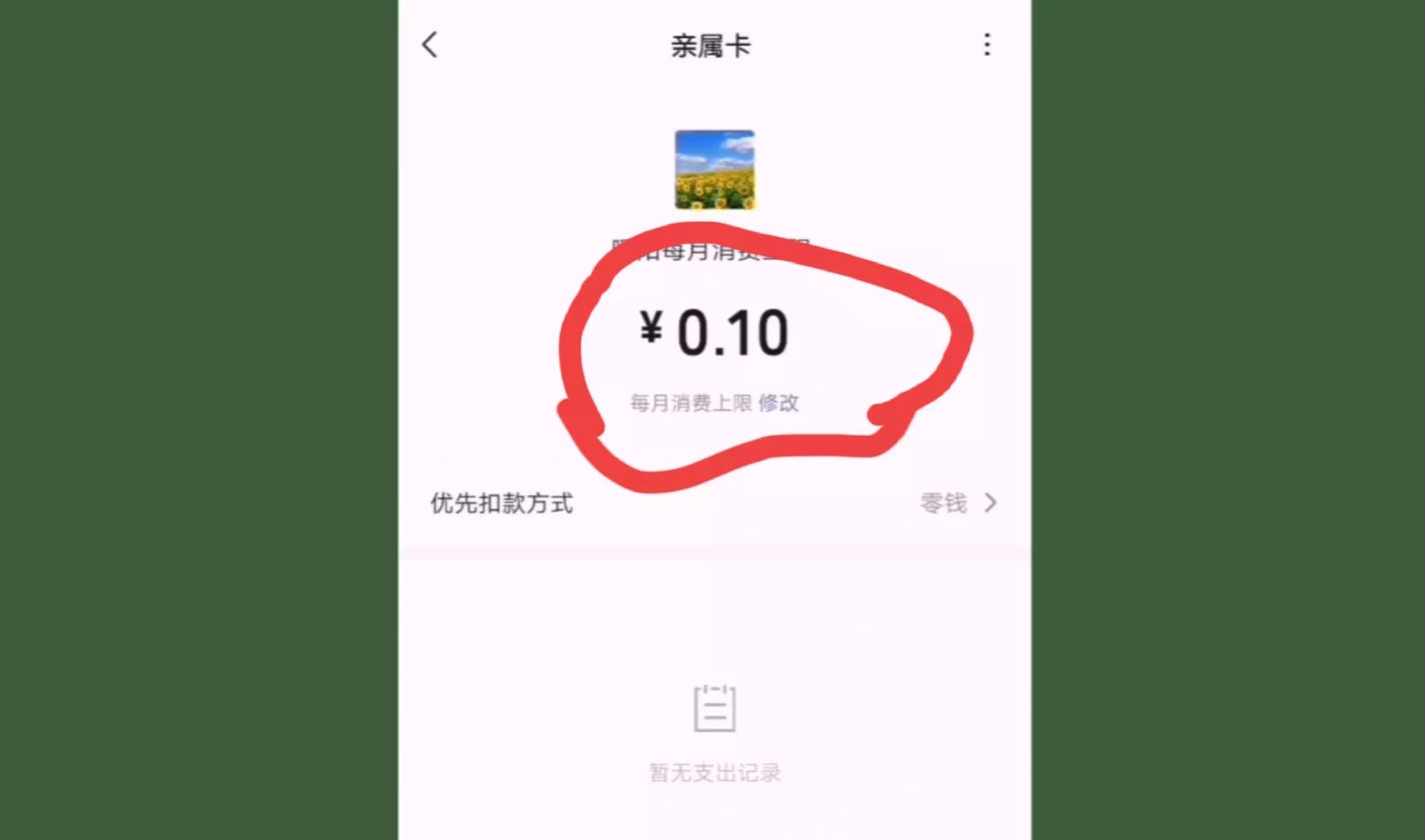This screenshot has height=840, width=1425.
Task: Go back from the 亲属卡 page
Action: click(430, 45)
